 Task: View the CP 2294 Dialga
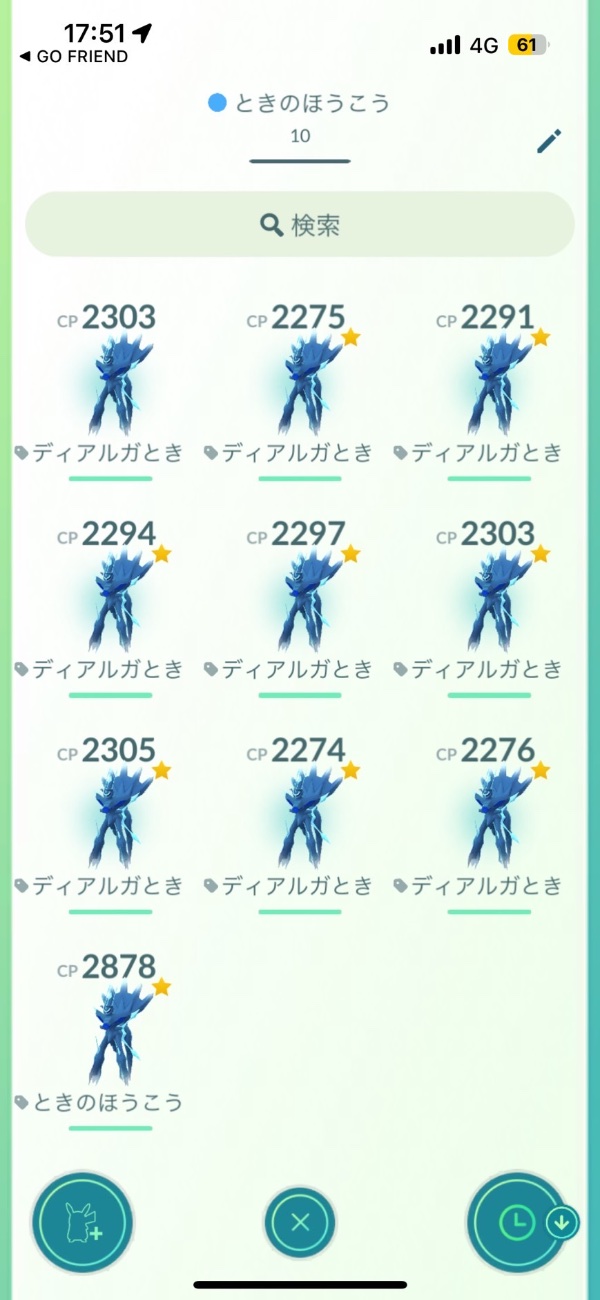coord(110,602)
